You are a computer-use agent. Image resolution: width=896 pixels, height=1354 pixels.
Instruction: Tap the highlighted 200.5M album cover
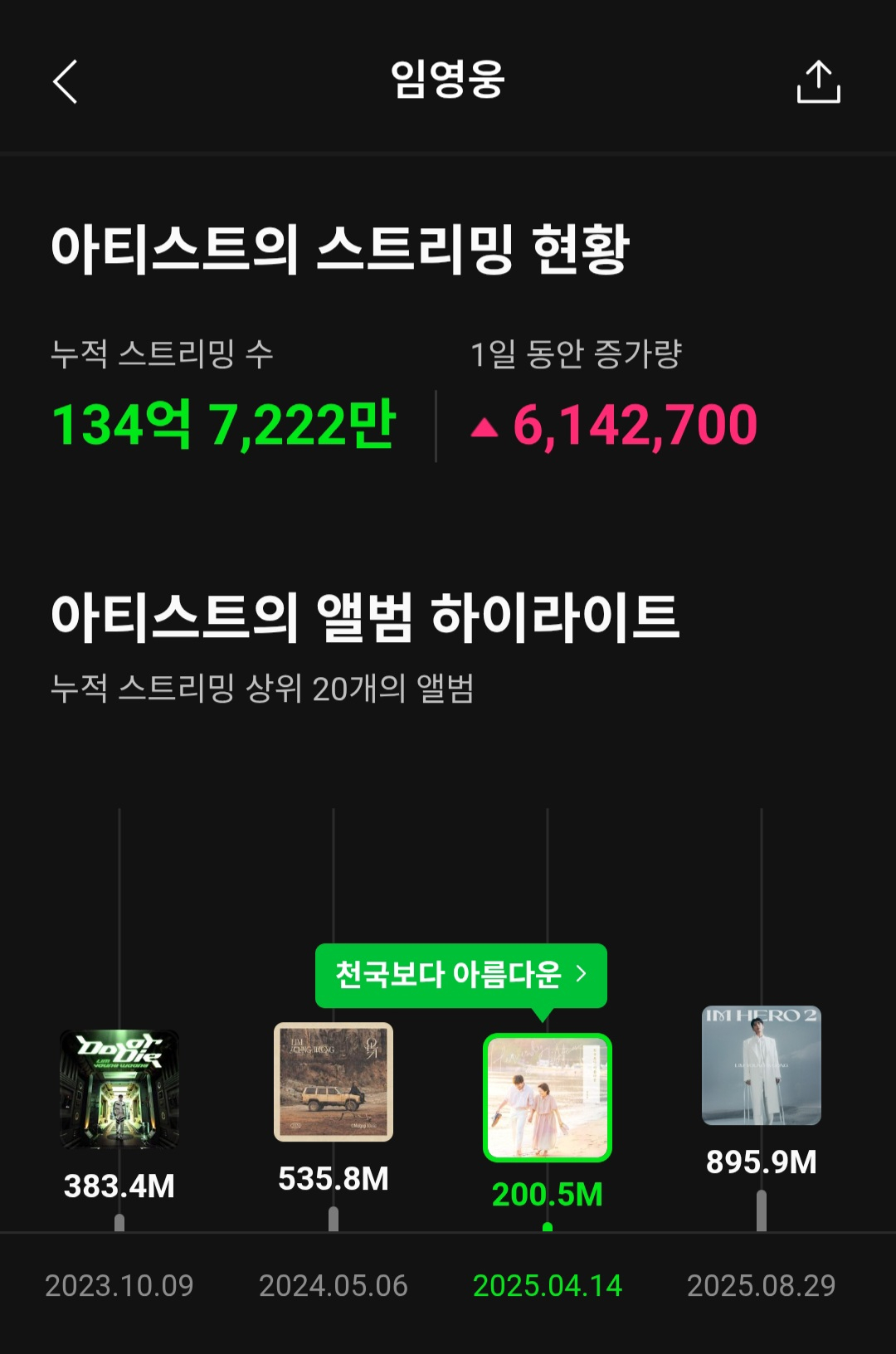548,1097
